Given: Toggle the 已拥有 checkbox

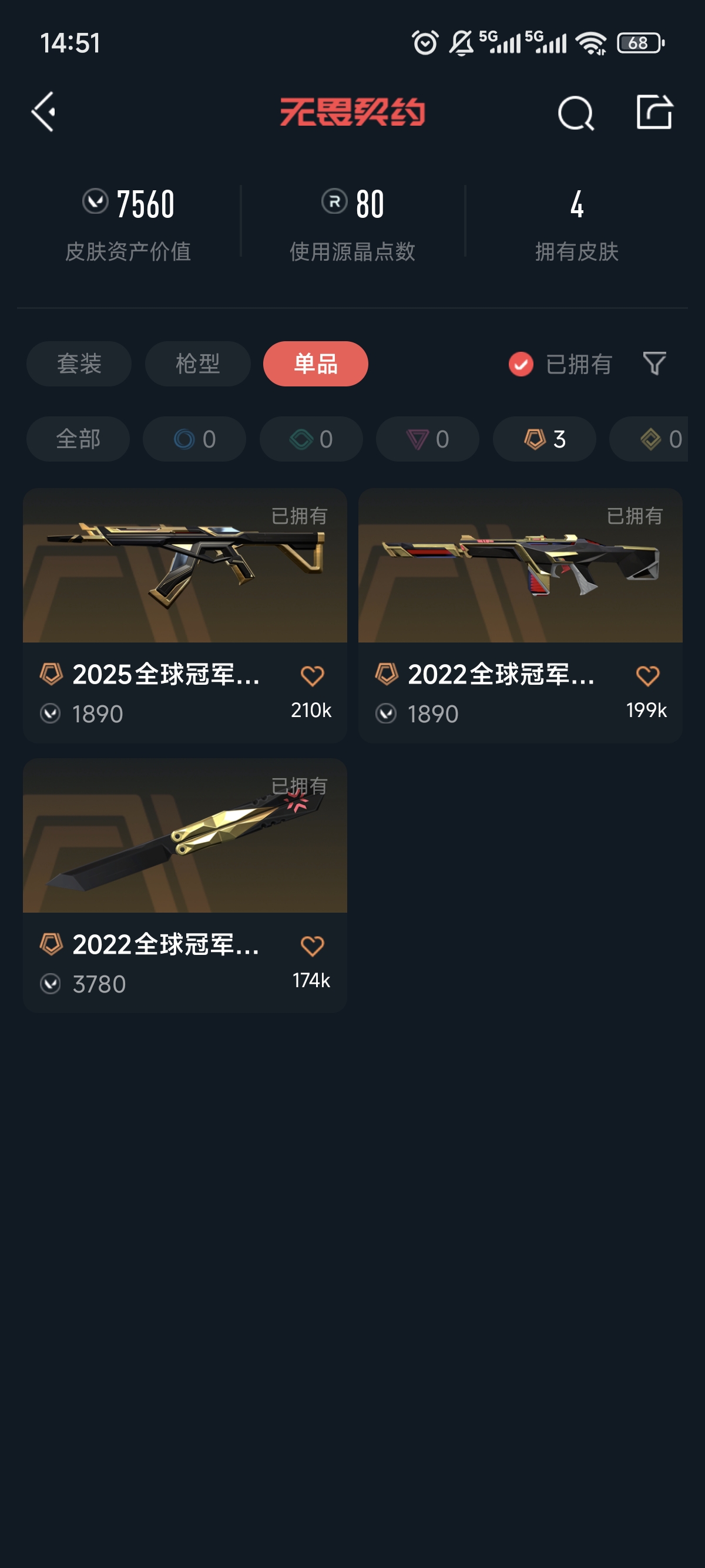Looking at the screenshot, I should point(521,365).
